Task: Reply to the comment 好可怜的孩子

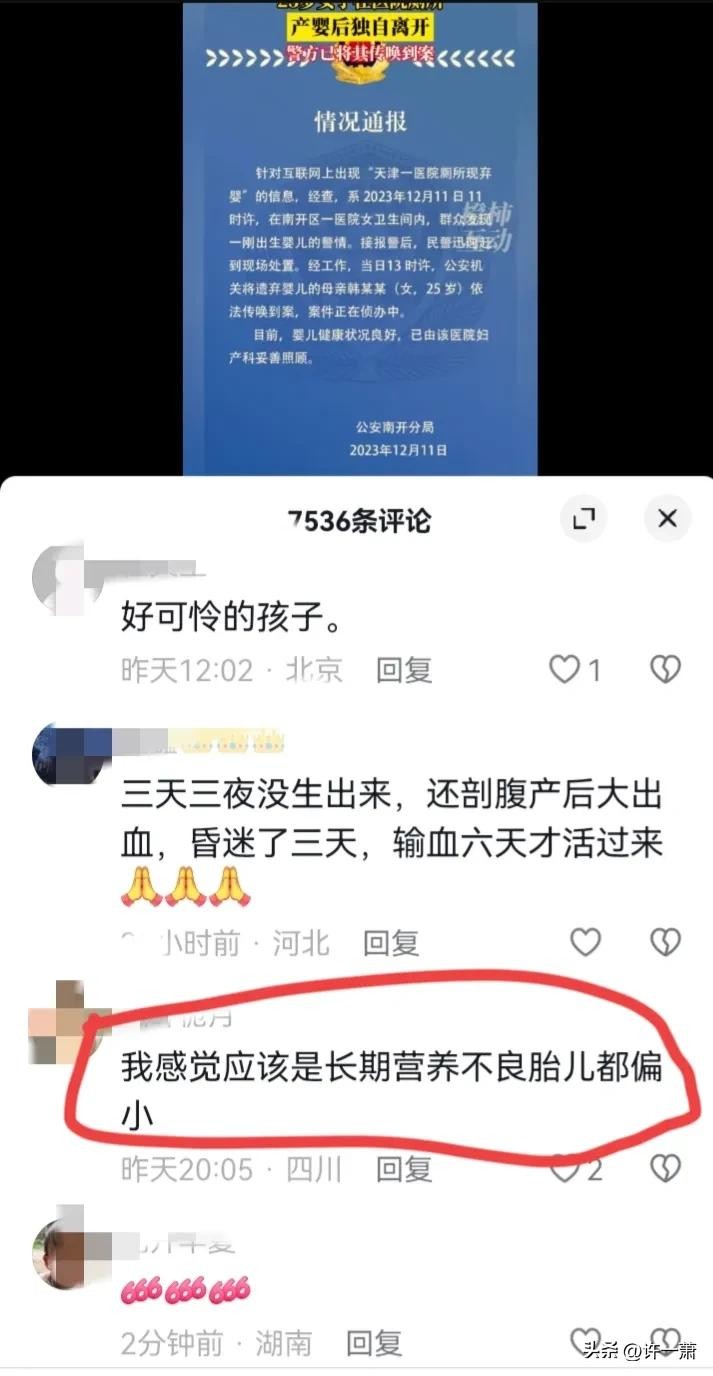Action: [x=403, y=669]
